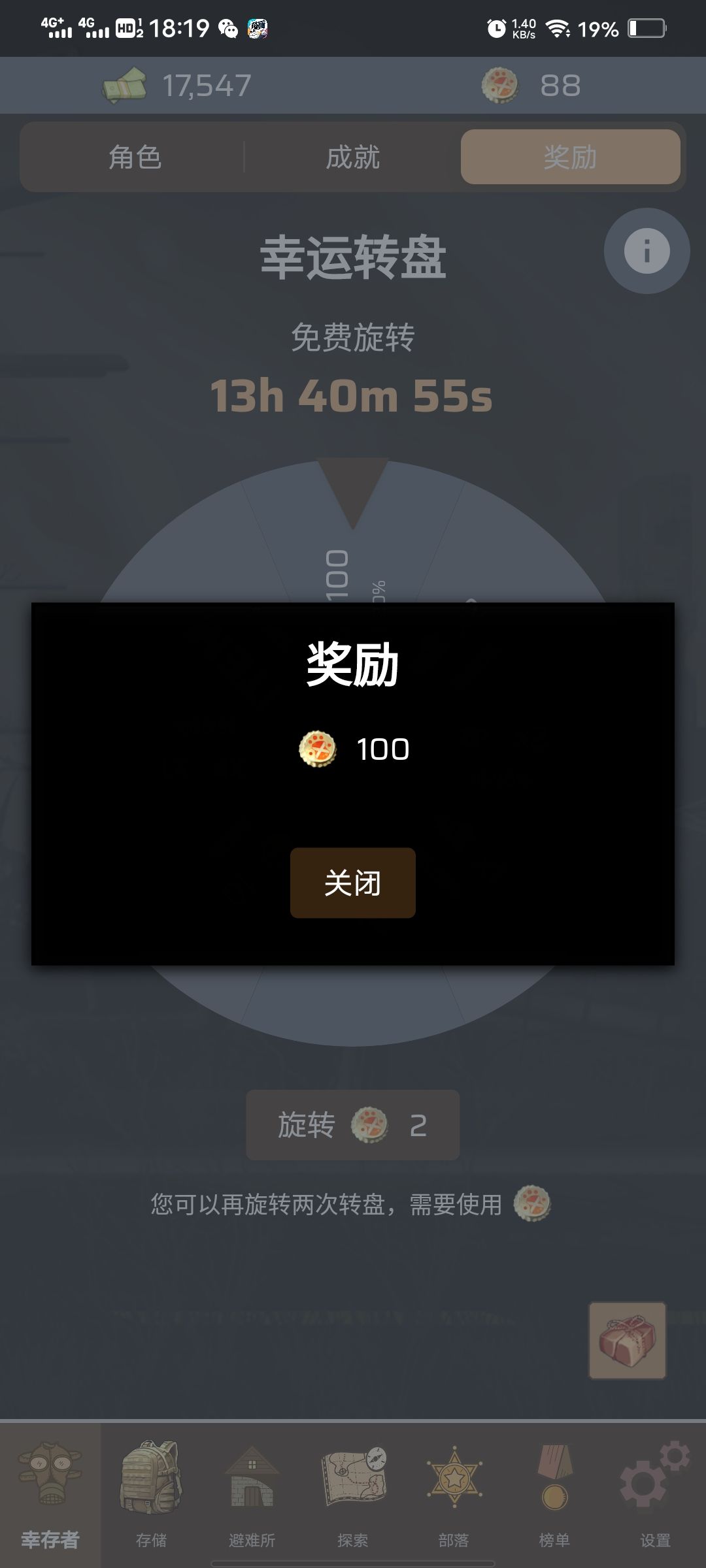
Task: Switch to the 角色 tab
Action: [135, 157]
